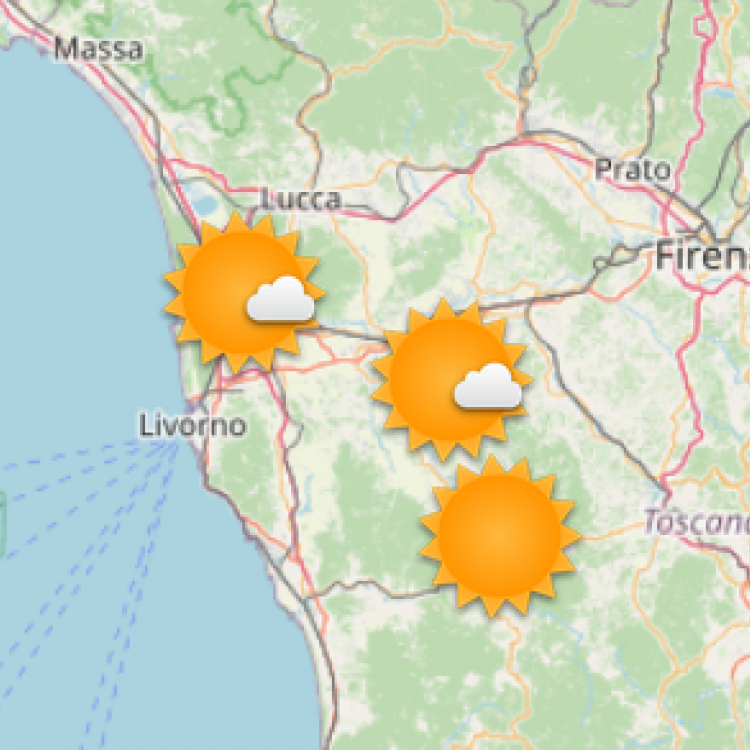Select the clear sun marker without a cloud
Screen dimensions: 750x750
pyautogui.click(x=499, y=534)
